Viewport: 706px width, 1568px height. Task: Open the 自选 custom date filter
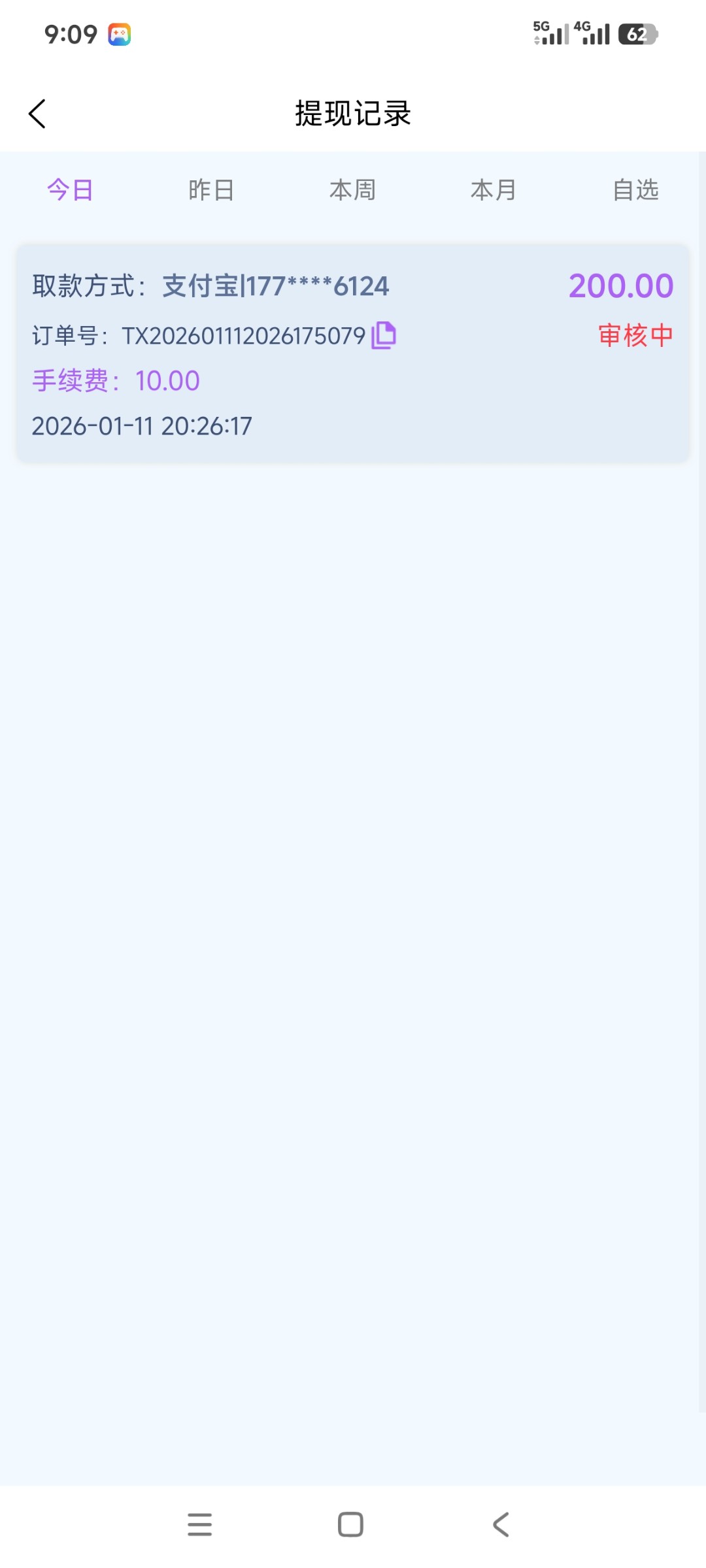[635, 190]
